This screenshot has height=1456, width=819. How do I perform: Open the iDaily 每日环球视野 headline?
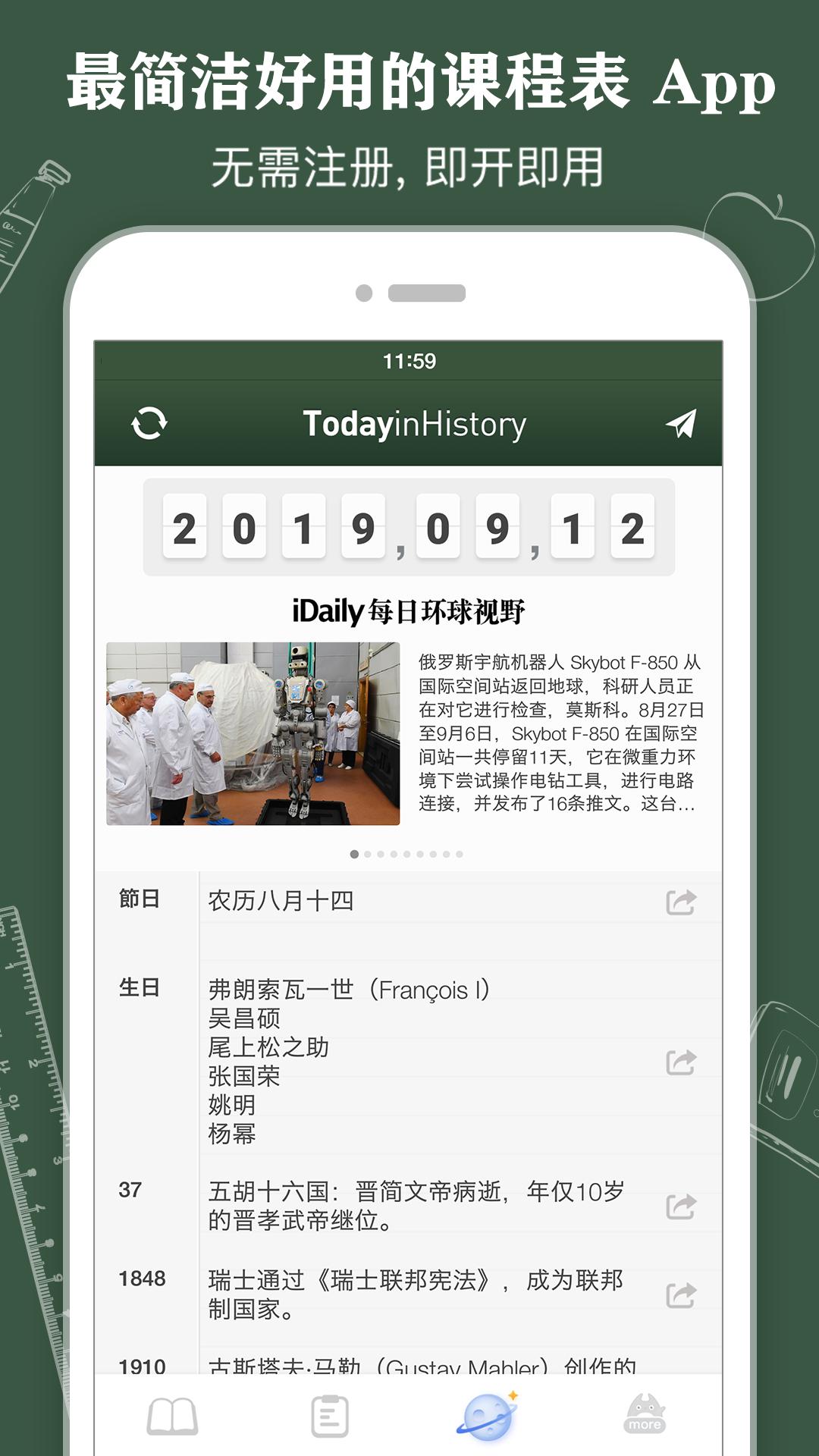click(x=411, y=607)
